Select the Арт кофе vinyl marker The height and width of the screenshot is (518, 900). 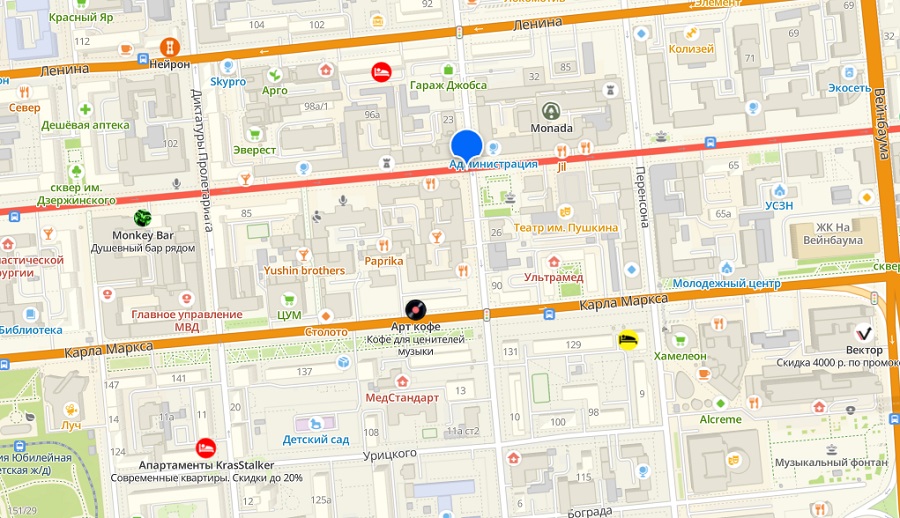click(x=415, y=308)
